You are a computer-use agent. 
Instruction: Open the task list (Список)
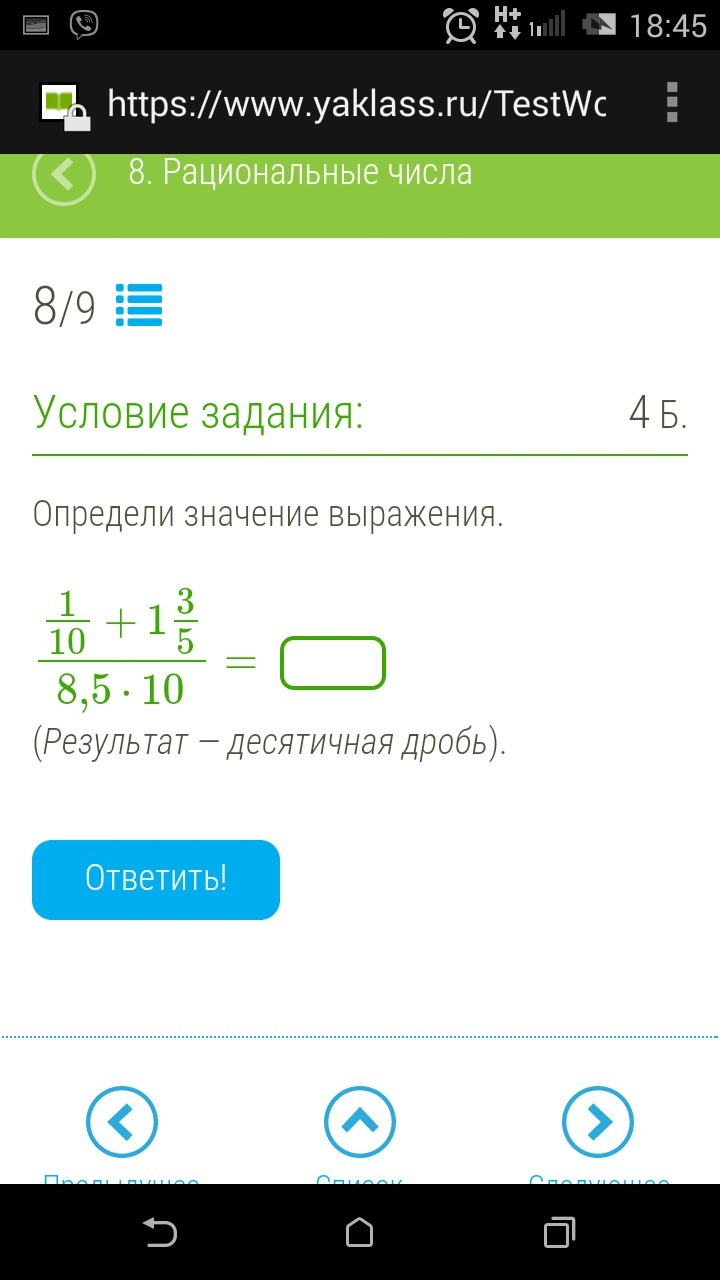[x=360, y=1123]
